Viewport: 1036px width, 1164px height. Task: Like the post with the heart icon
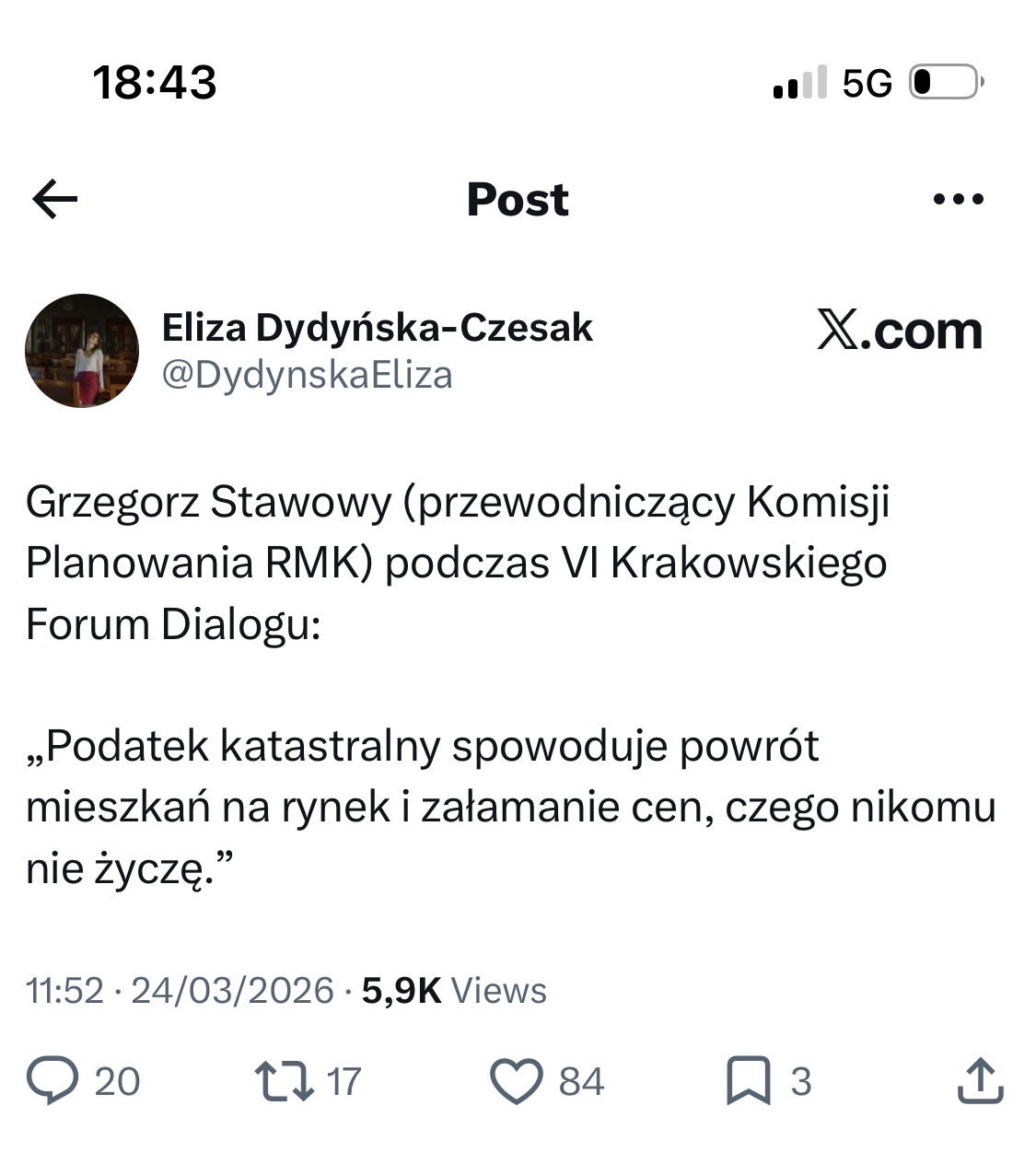tap(516, 1081)
